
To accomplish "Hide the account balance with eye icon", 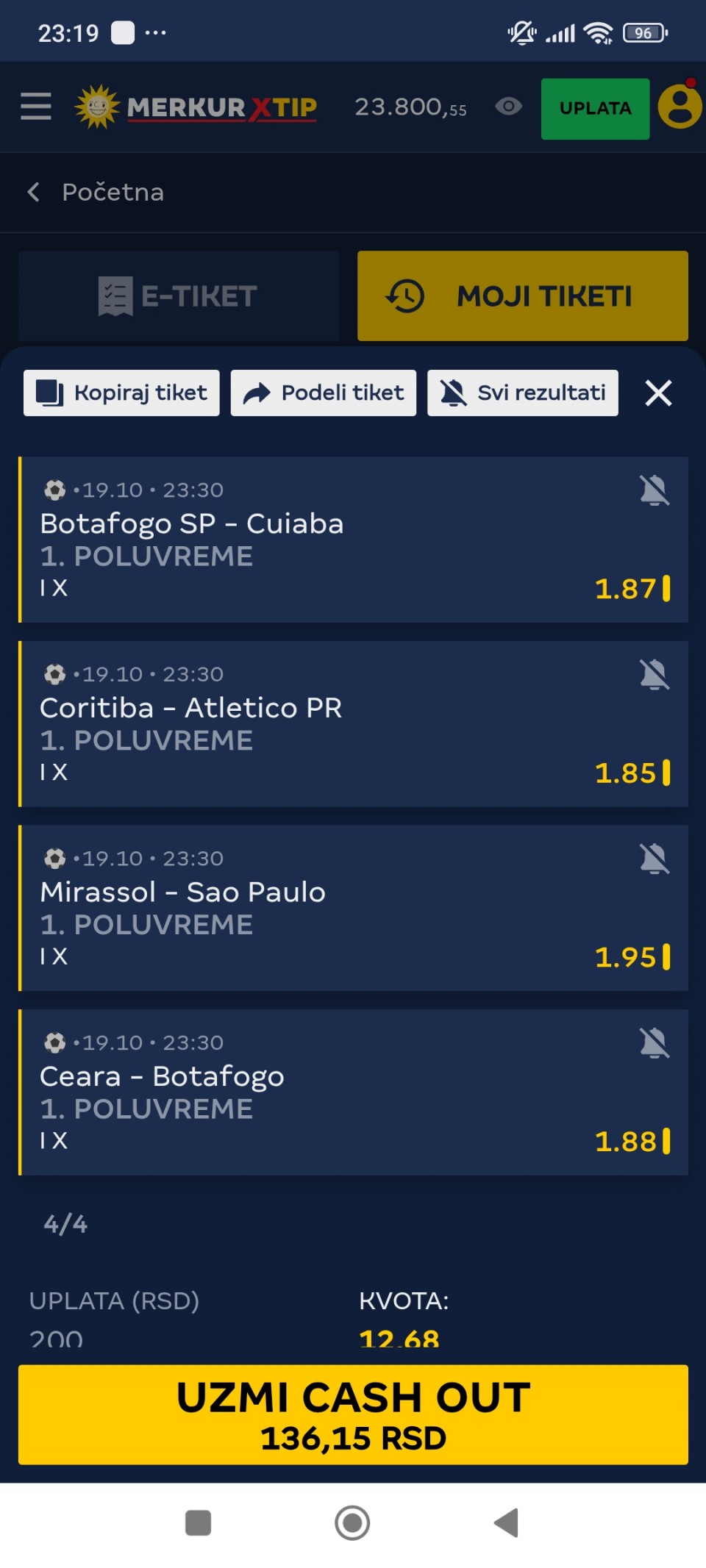I will (x=508, y=107).
